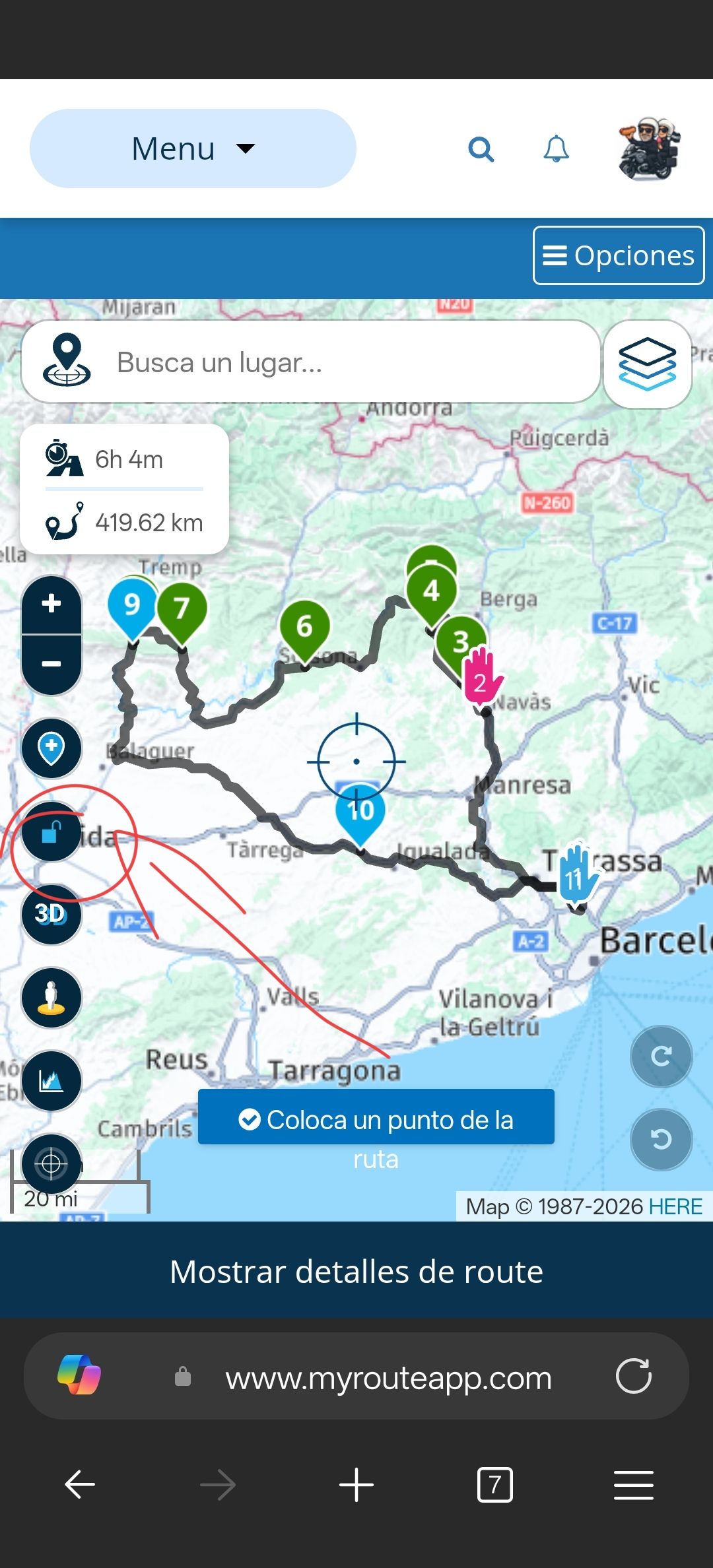Zoom out the map with minus button
This screenshot has width=713, height=1568.
click(x=51, y=665)
